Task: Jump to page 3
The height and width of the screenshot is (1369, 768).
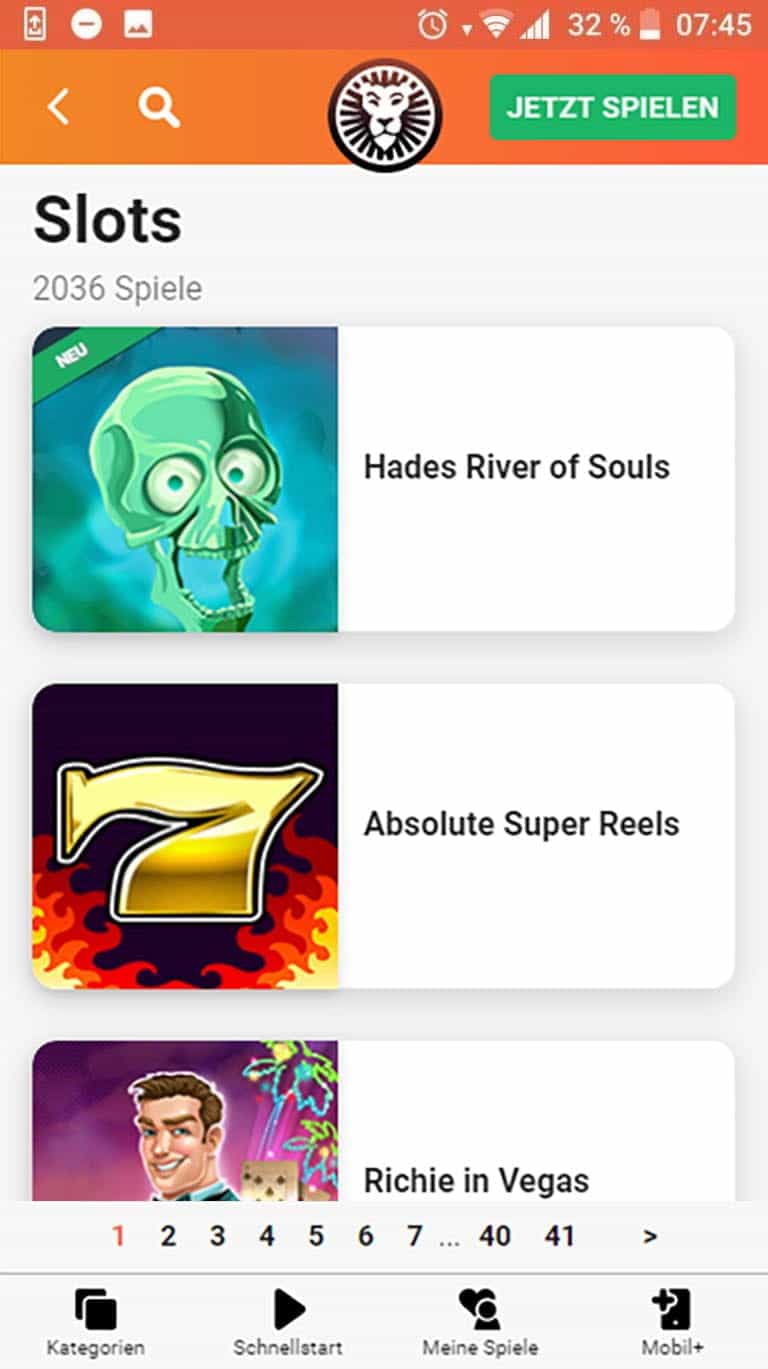Action: point(217,1237)
